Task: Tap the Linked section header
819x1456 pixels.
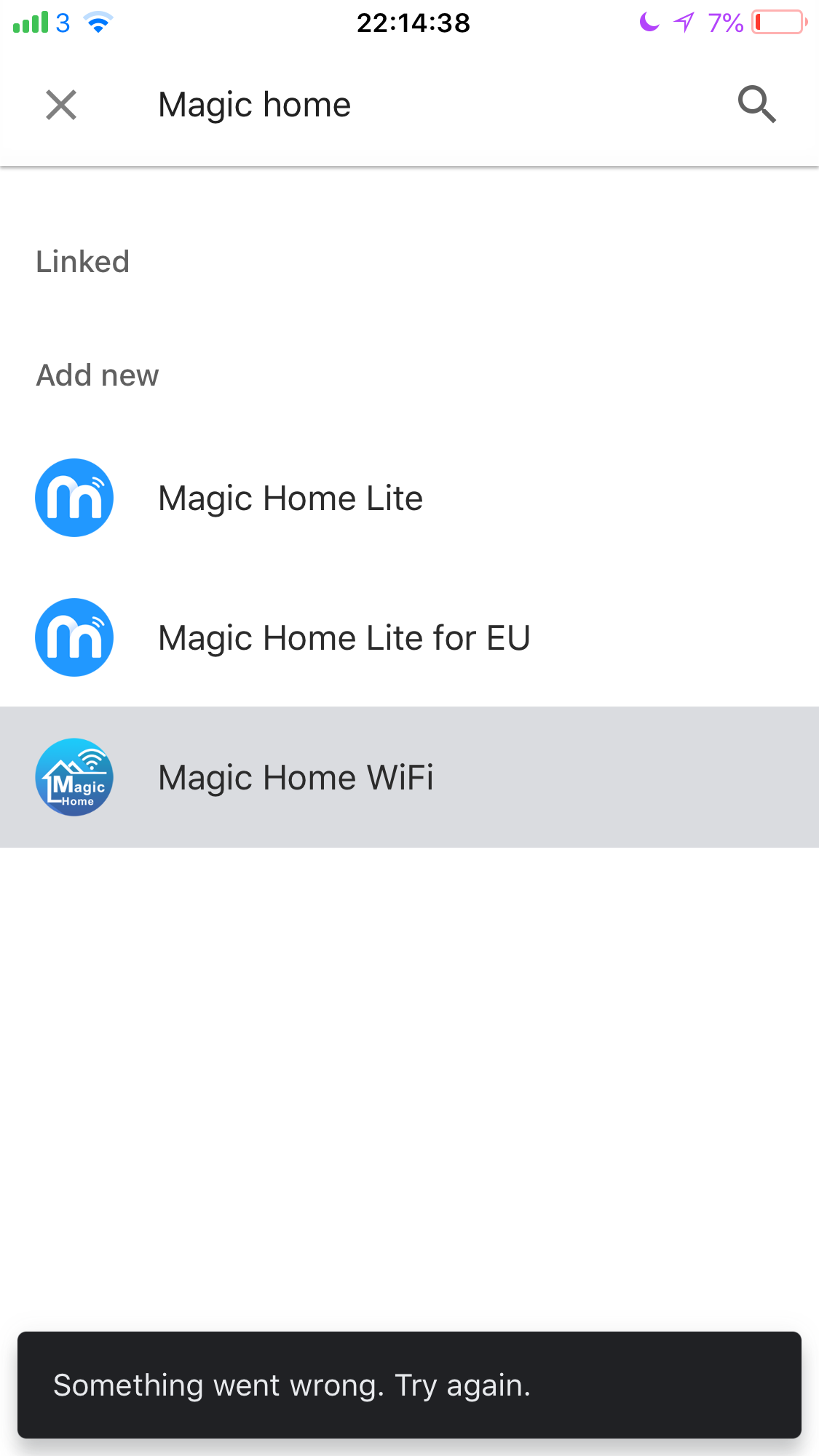Action: (x=82, y=262)
